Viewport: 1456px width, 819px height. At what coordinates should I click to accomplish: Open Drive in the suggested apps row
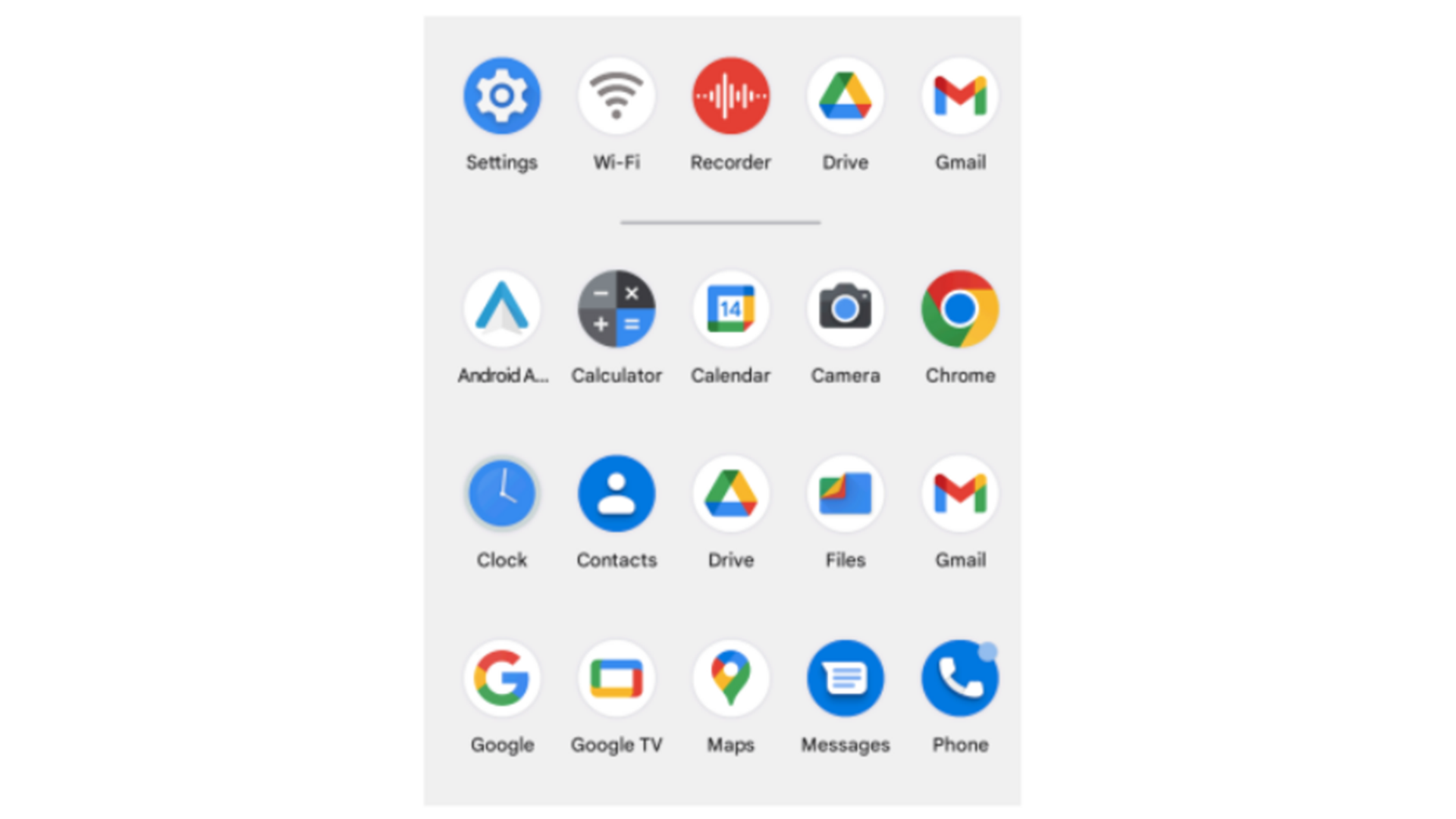845,96
